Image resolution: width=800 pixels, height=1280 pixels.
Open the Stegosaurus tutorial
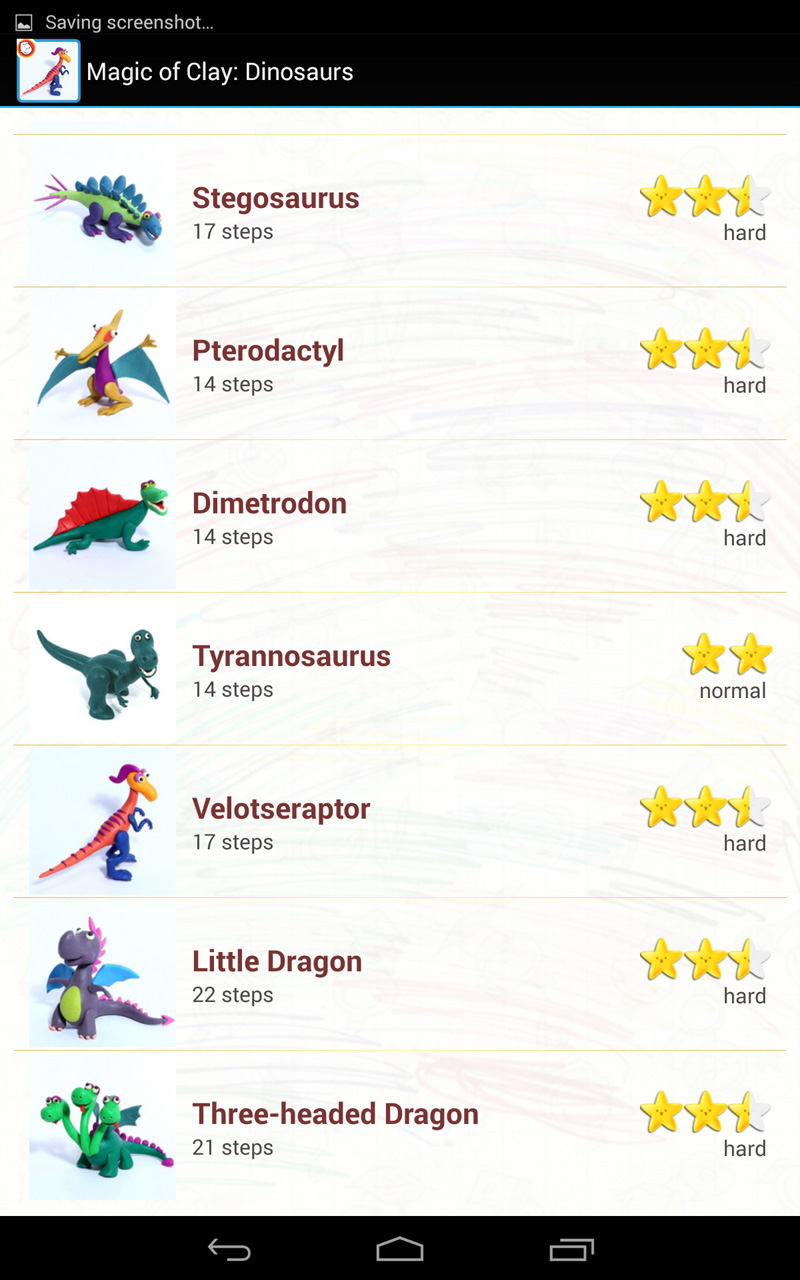coord(276,198)
